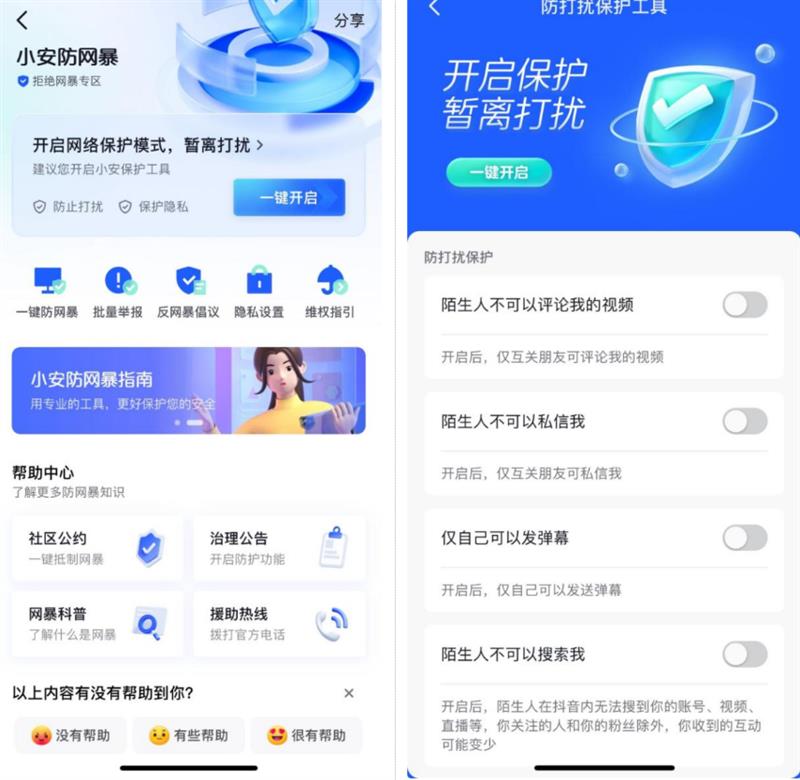800x780 pixels.
Task: Open 反网暴倡议
Action: click(x=188, y=292)
